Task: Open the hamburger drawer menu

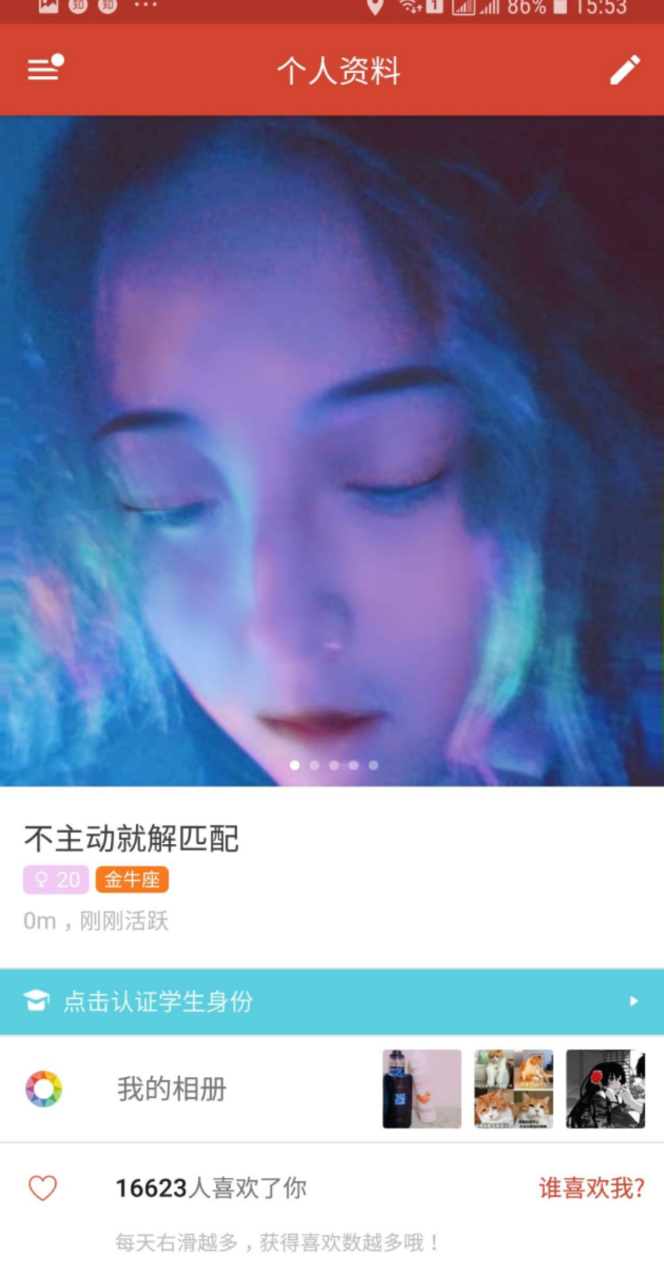Action: [43, 70]
